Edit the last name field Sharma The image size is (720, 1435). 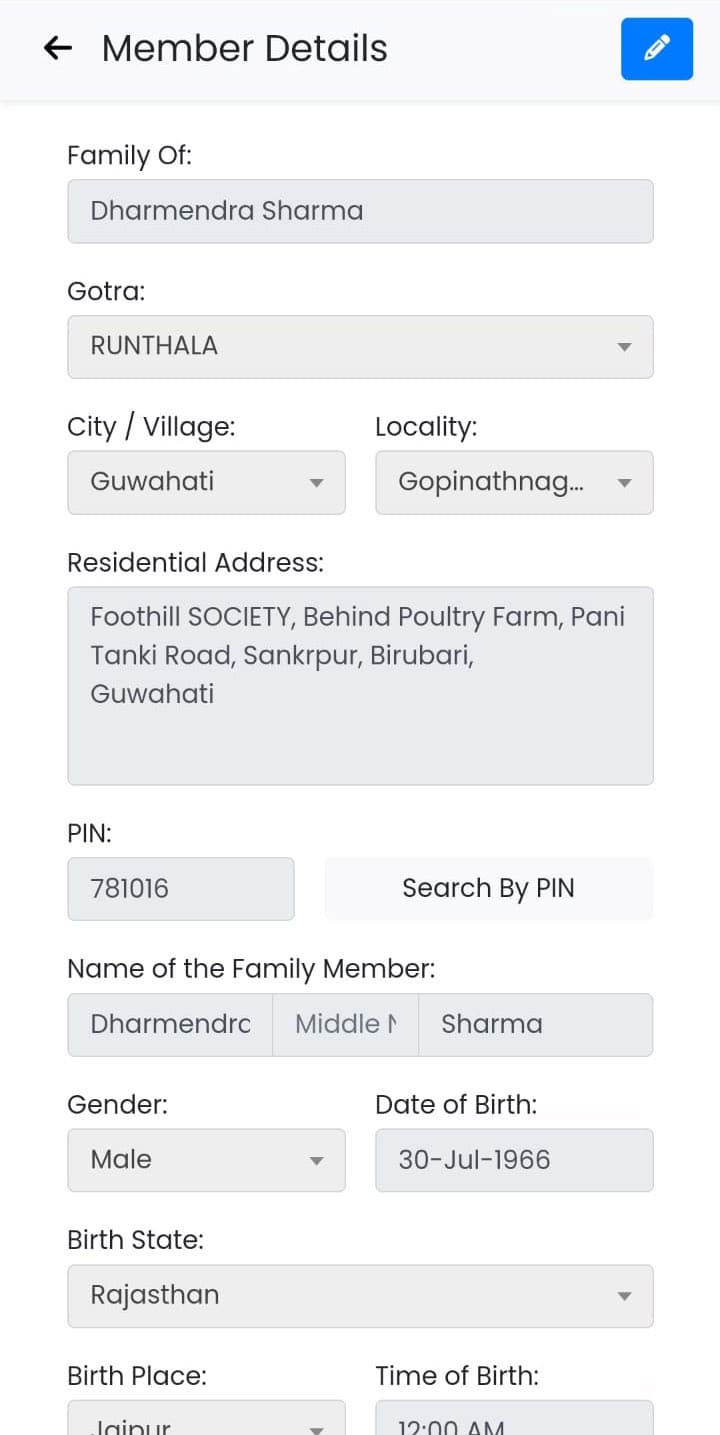coord(535,1025)
